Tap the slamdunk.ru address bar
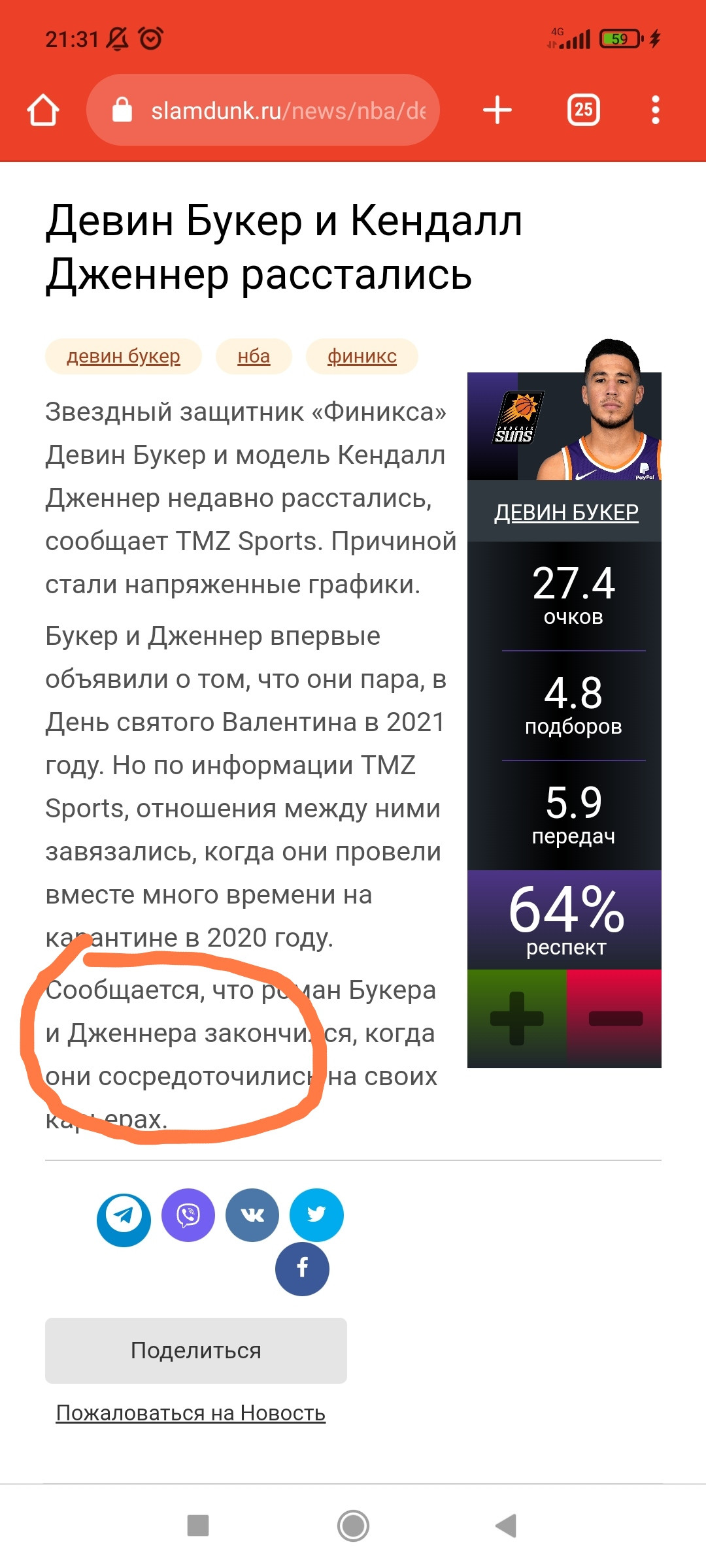The width and height of the screenshot is (706, 1568). (x=263, y=110)
